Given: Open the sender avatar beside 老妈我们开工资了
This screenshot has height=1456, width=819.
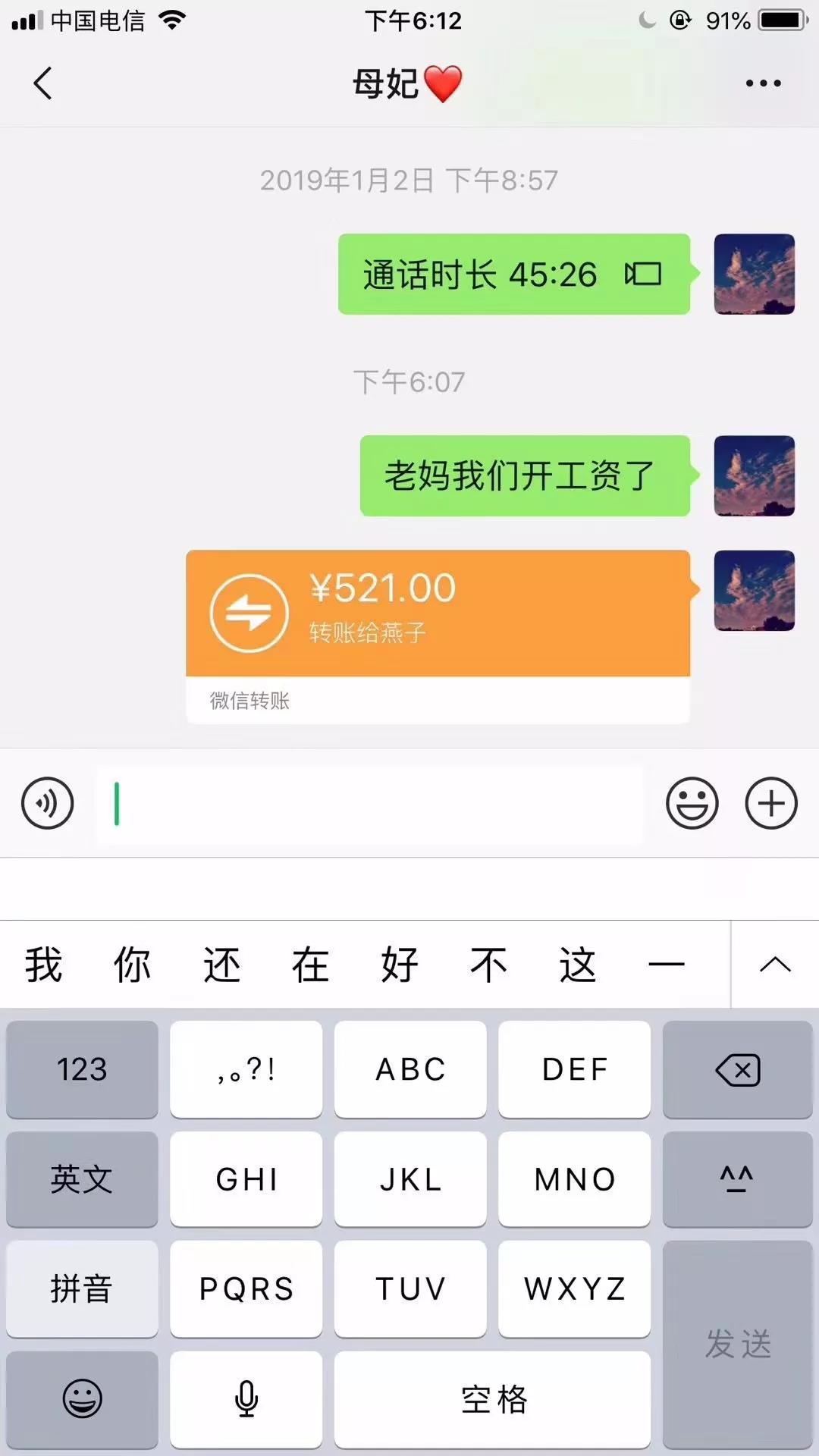Looking at the screenshot, I should [754, 476].
